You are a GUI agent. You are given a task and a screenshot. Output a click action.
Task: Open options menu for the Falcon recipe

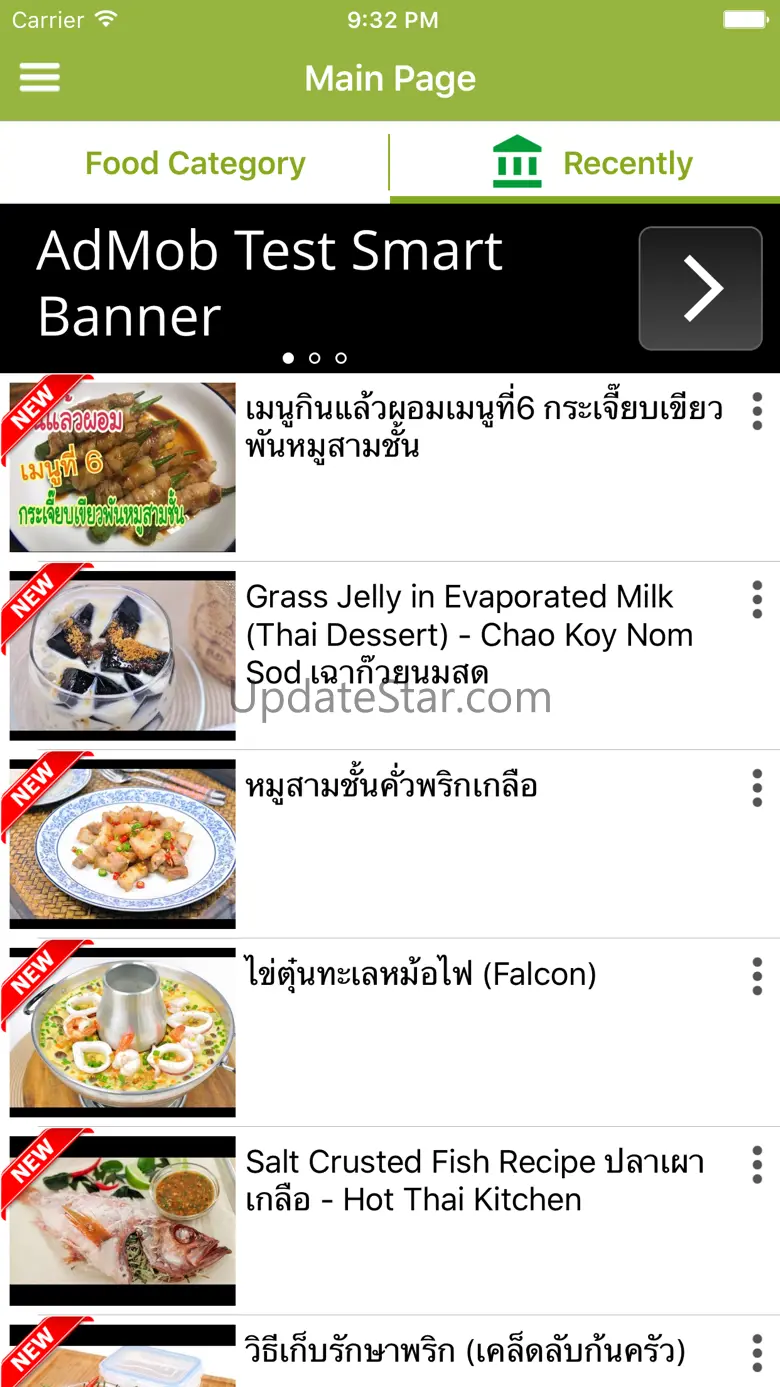(757, 977)
